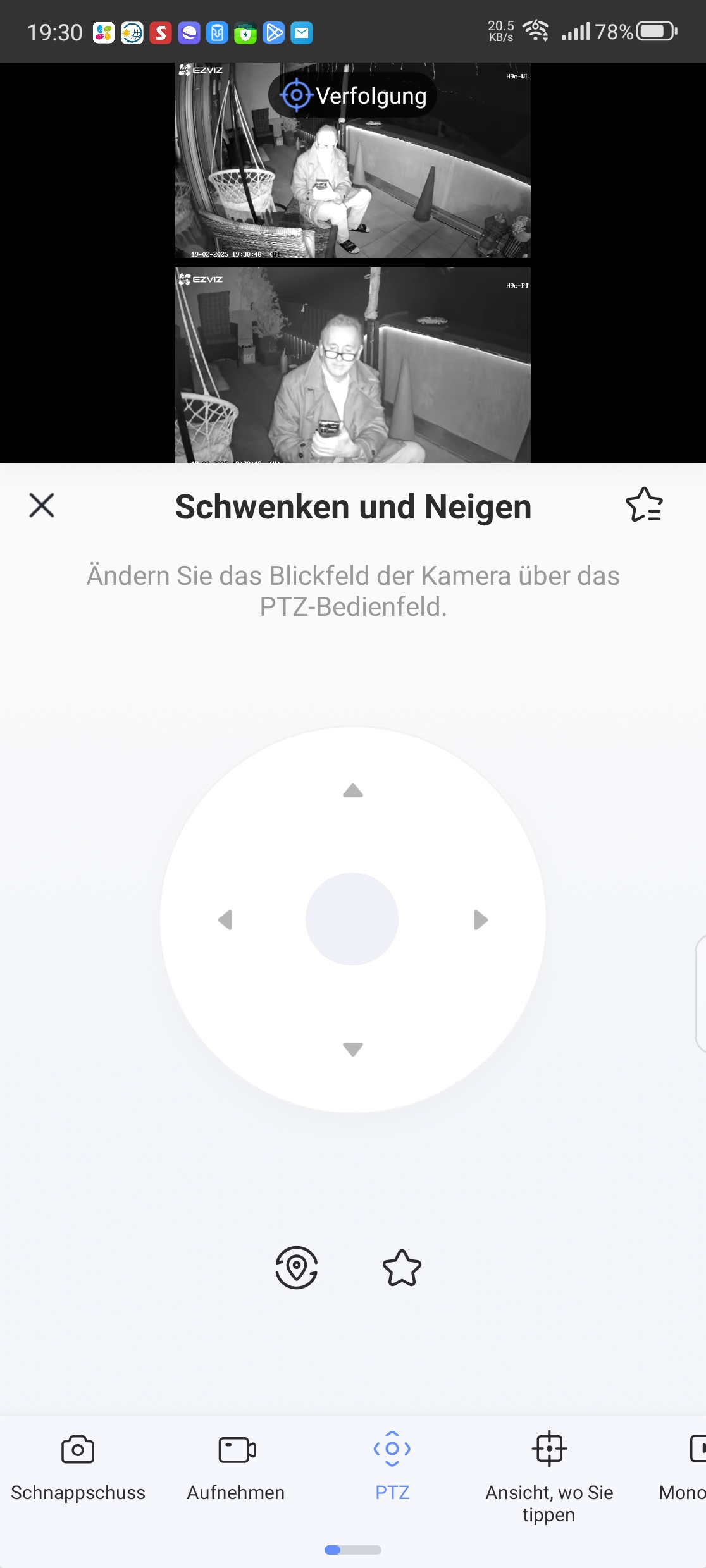Tap the location target icon below the joystick
This screenshot has height=1568, width=706.
(x=296, y=1267)
